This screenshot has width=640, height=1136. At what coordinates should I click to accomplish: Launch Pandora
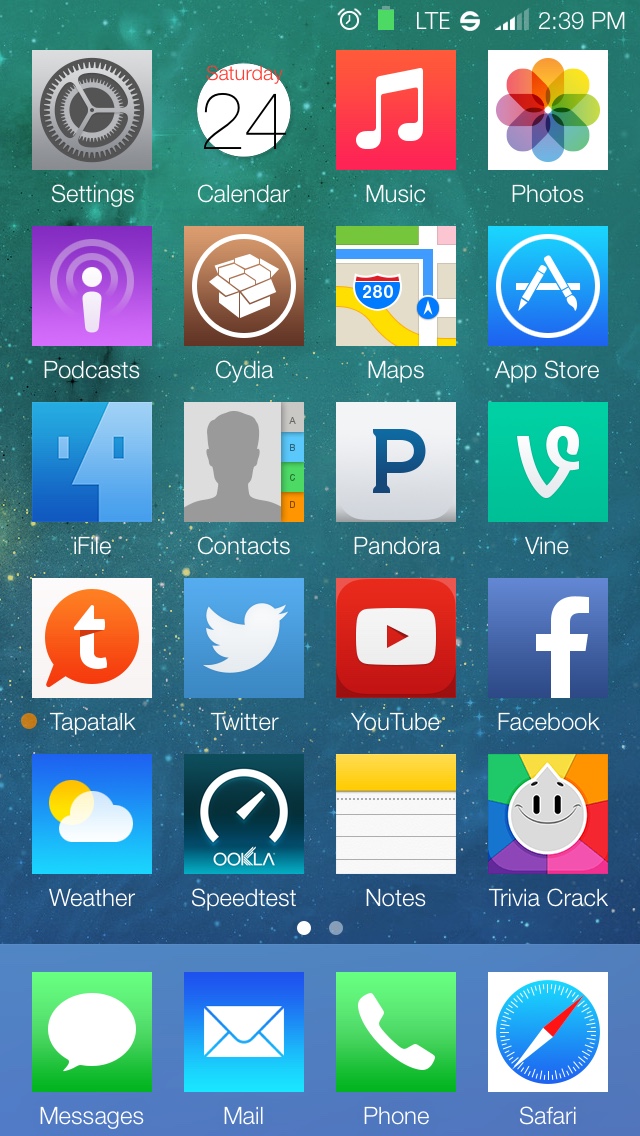396,462
